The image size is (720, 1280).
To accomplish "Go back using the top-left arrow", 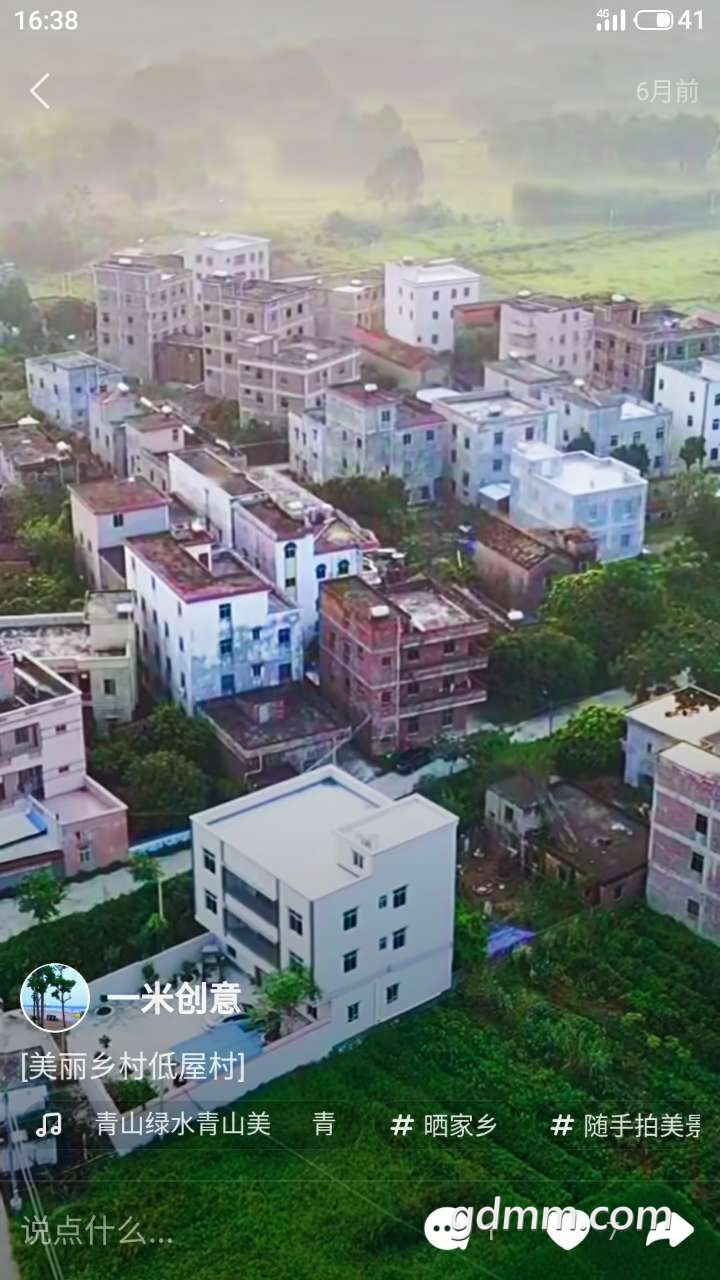I will 40,91.
